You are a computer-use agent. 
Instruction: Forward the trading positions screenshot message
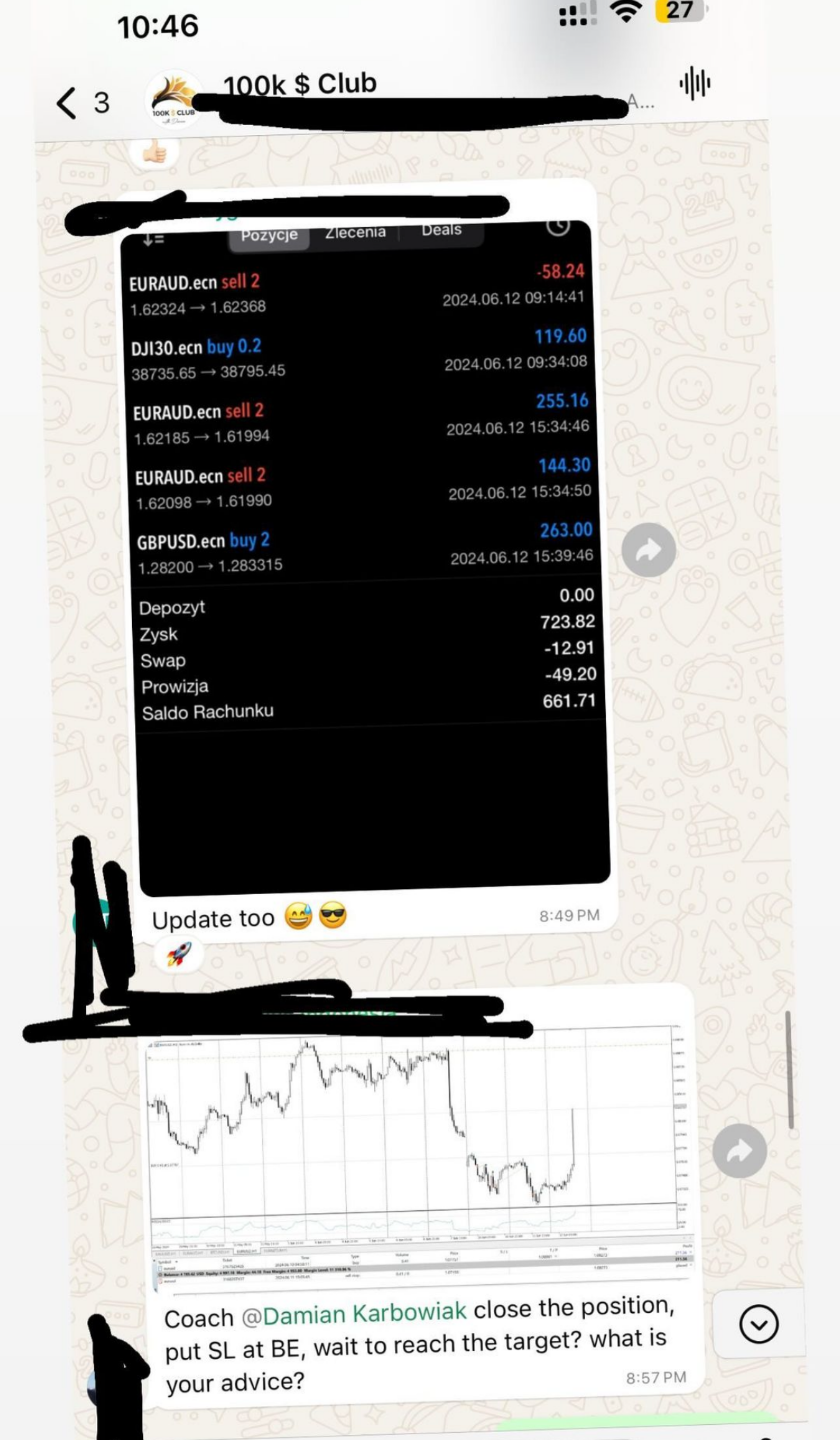[x=648, y=549]
